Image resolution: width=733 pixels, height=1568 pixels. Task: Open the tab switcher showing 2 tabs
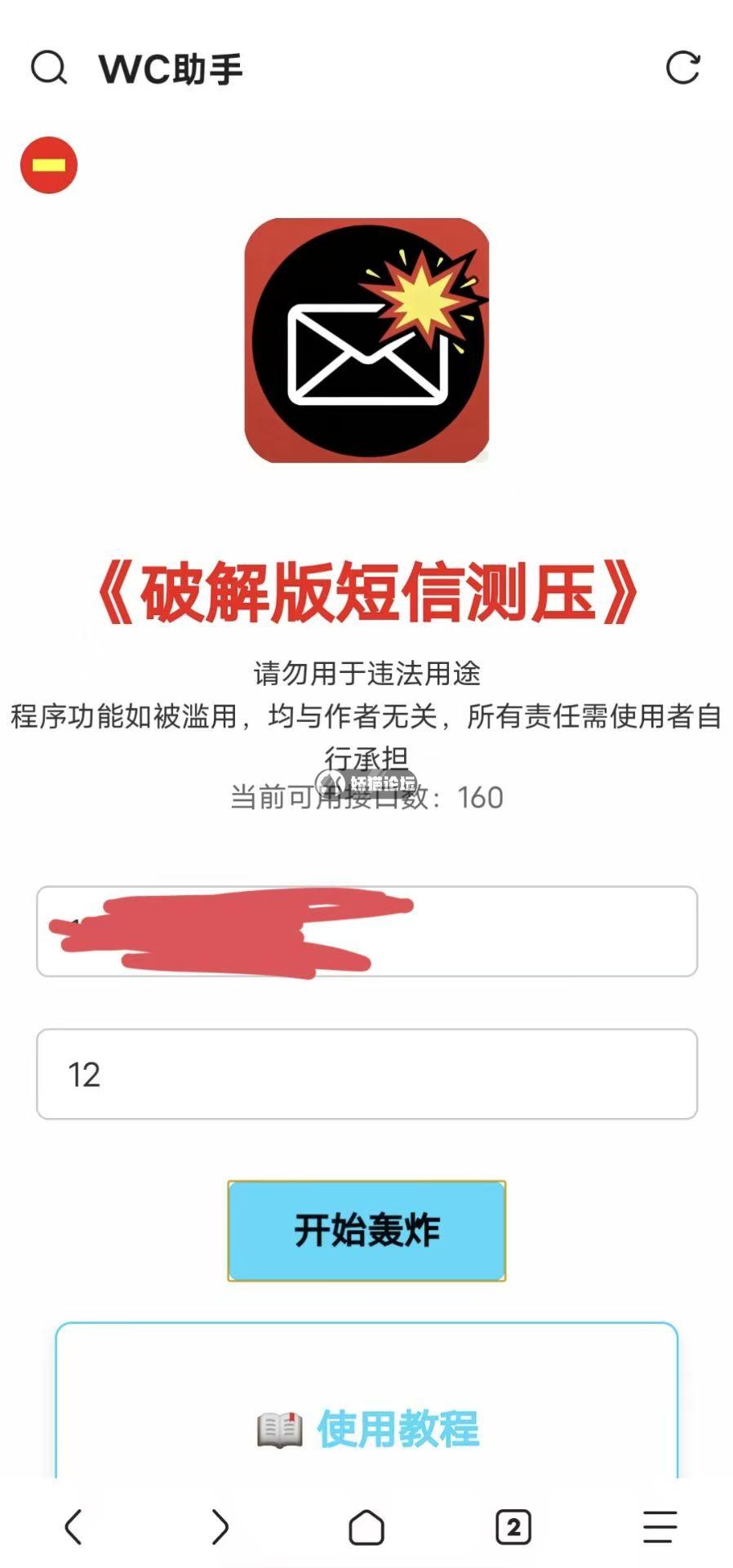click(513, 1526)
